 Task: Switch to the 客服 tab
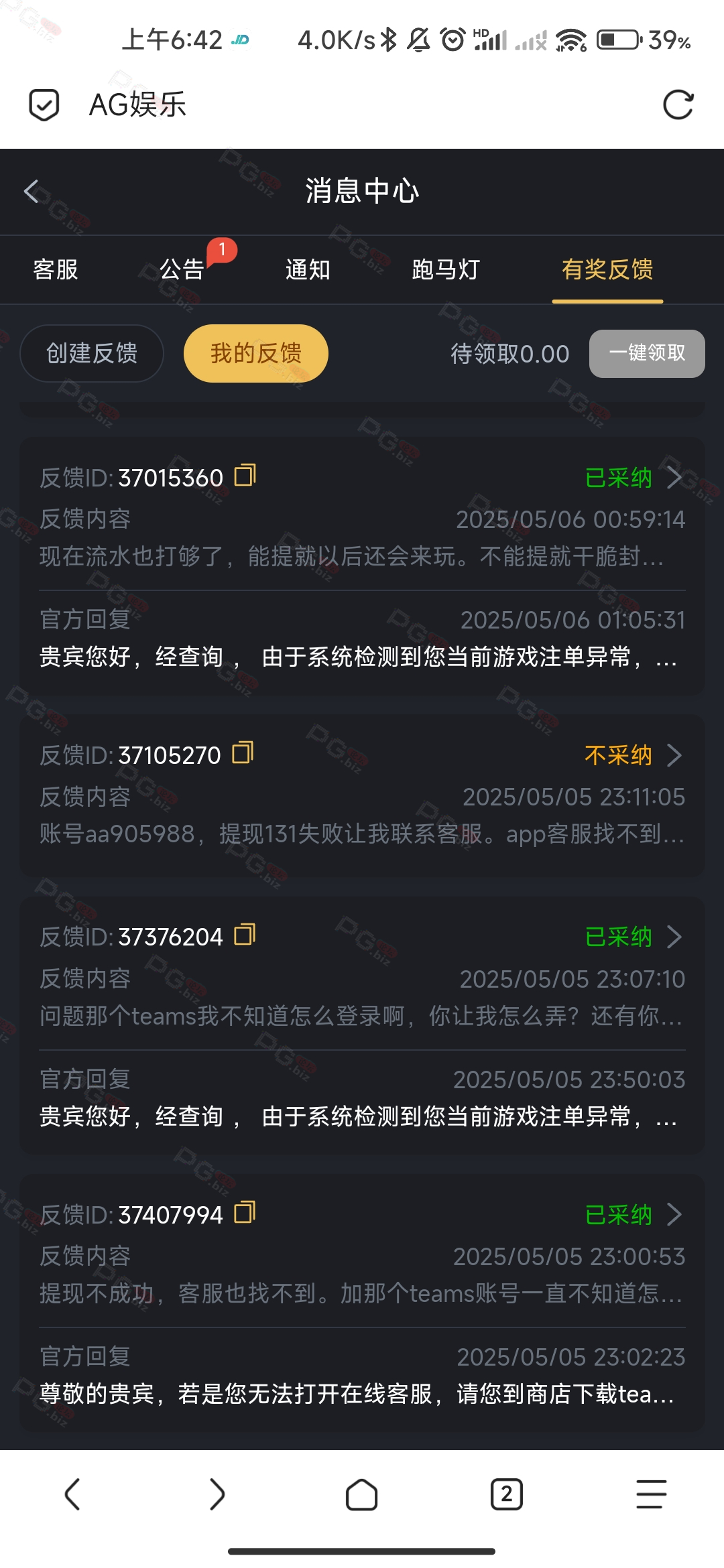(56, 269)
